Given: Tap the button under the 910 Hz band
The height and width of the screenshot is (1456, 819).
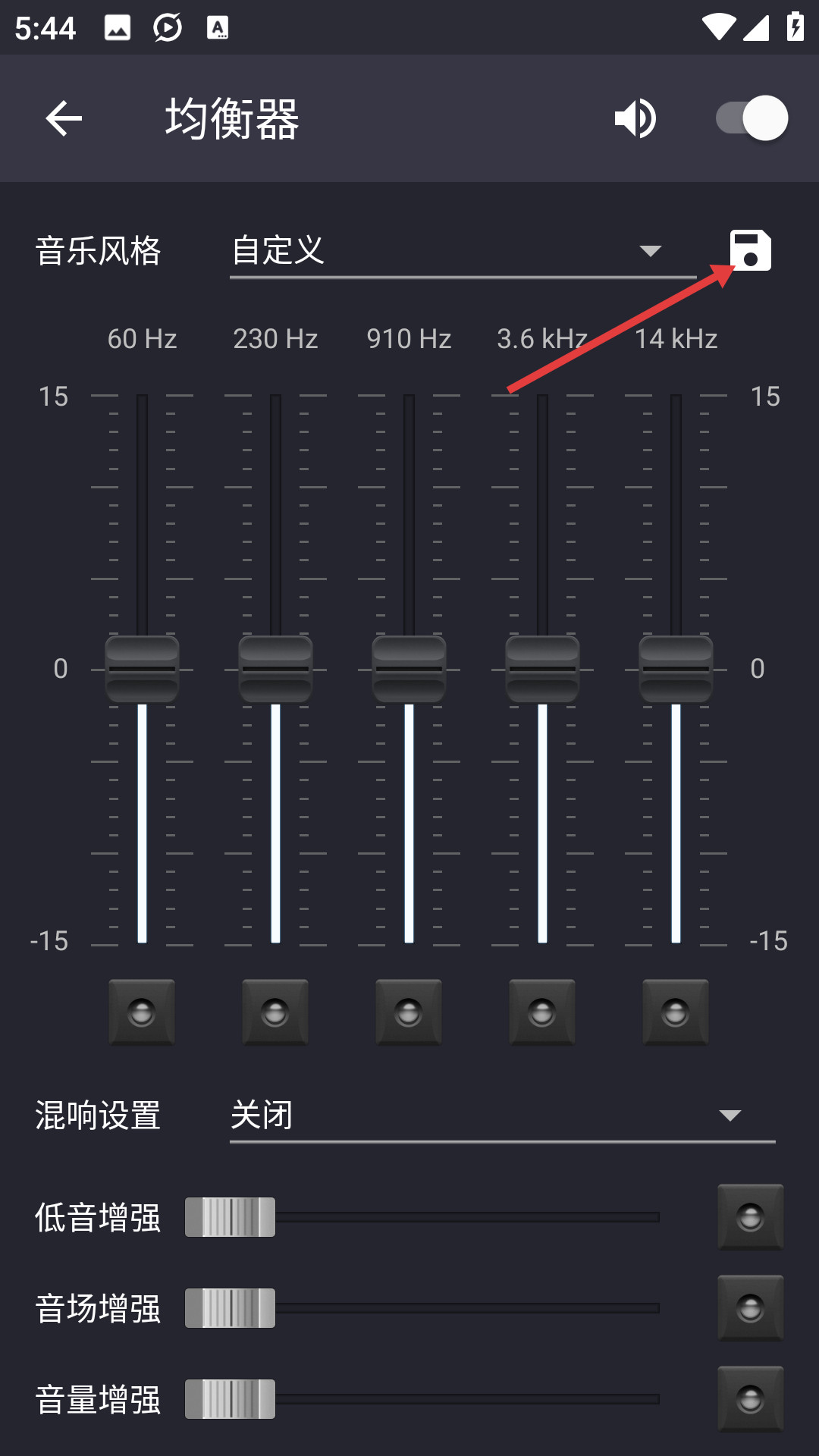Looking at the screenshot, I should [x=409, y=1012].
